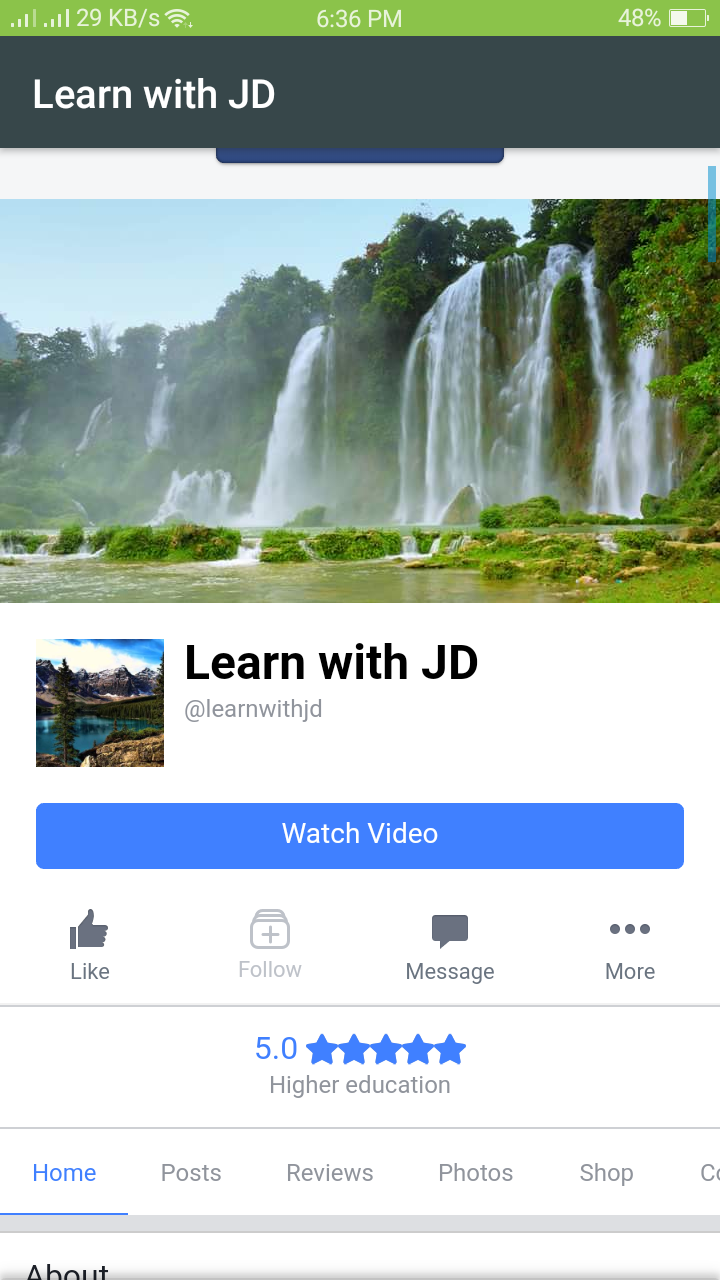Open the @learnwithjd username link
The width and height of the screenshot is (720, 1280).
click(252, 708)
